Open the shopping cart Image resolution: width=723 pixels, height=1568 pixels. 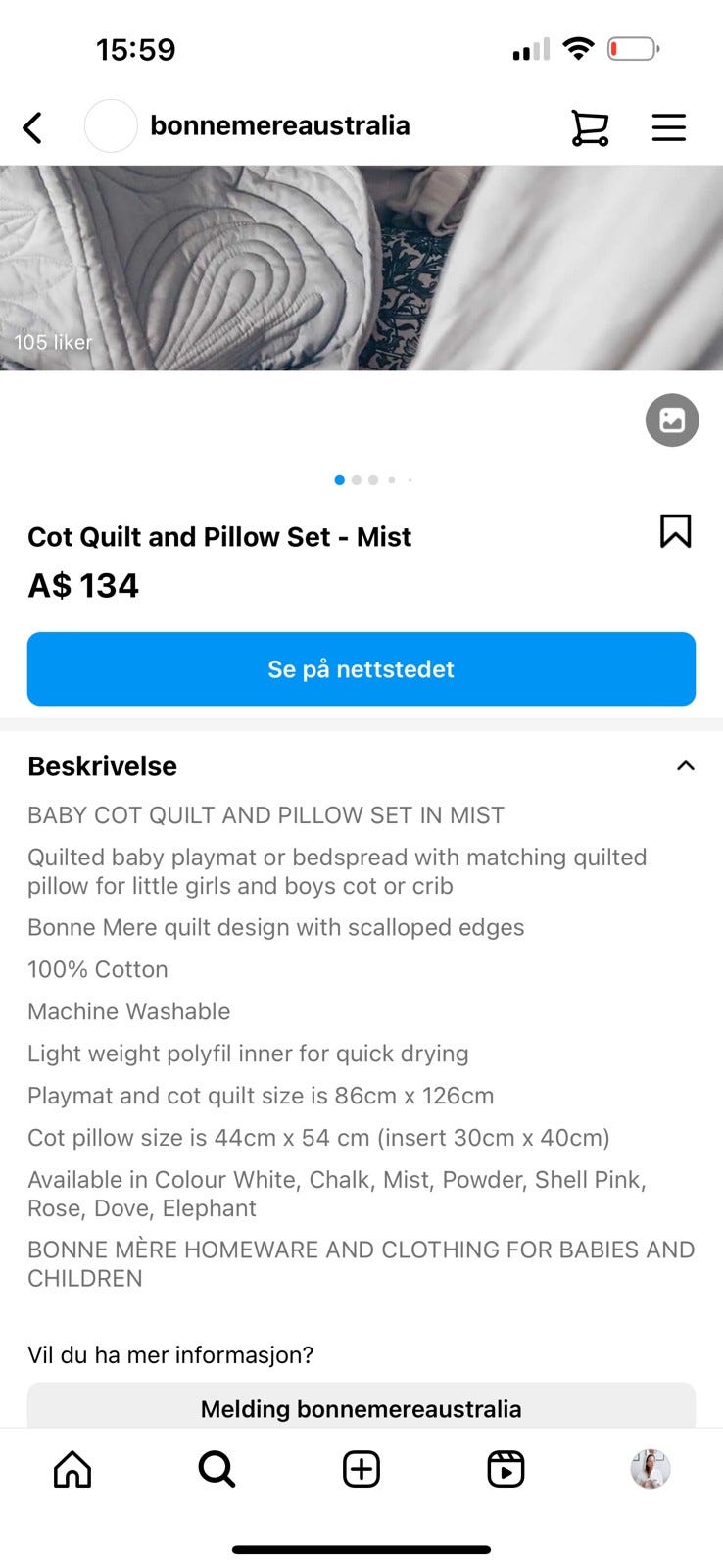coord(591,127)
